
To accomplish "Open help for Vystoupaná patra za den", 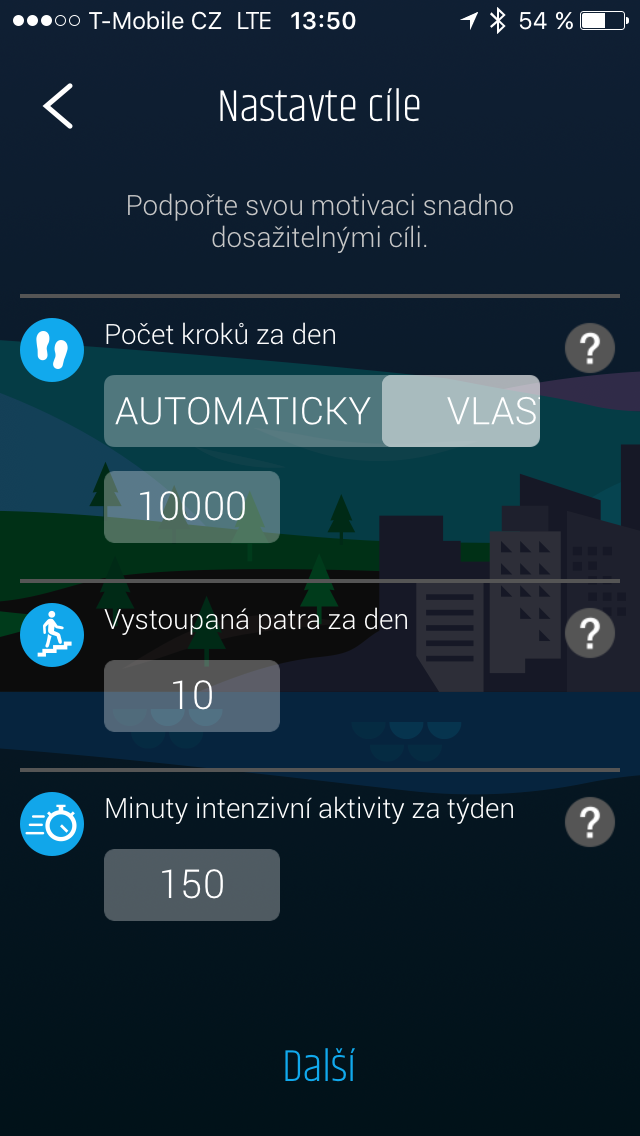I will click(590, 633).
